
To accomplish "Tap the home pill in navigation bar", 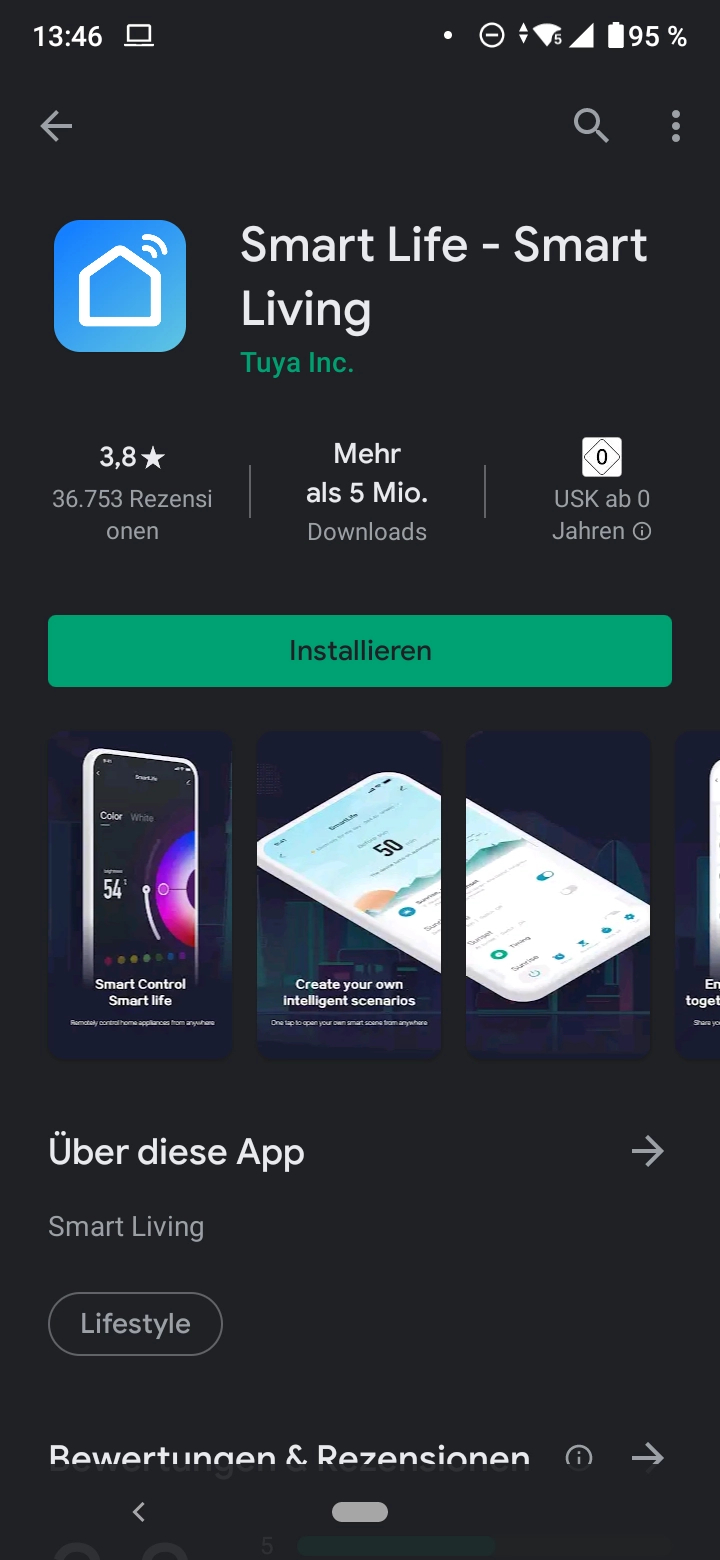I will [360, 1512].
